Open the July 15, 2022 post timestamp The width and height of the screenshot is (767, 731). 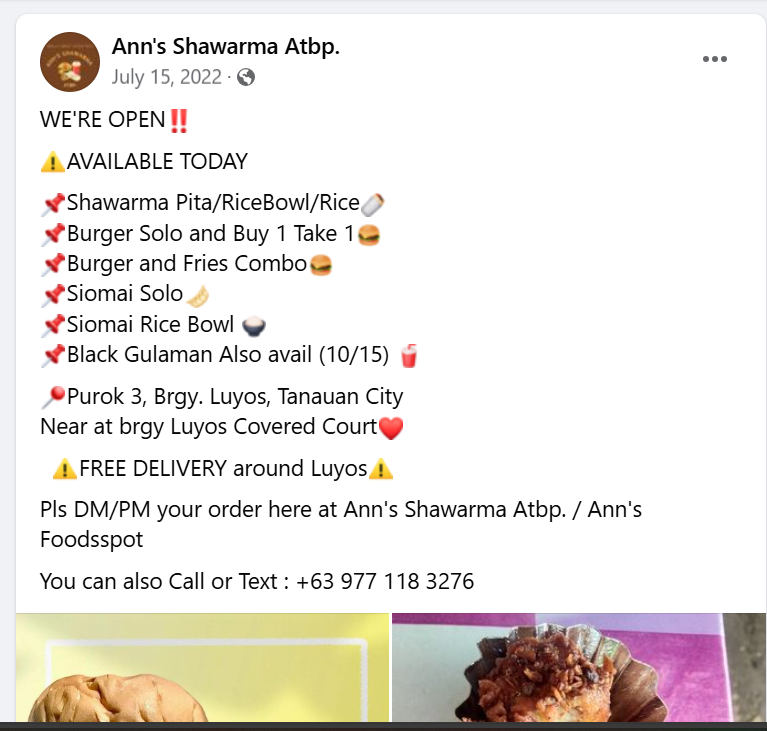pos(166,77)
